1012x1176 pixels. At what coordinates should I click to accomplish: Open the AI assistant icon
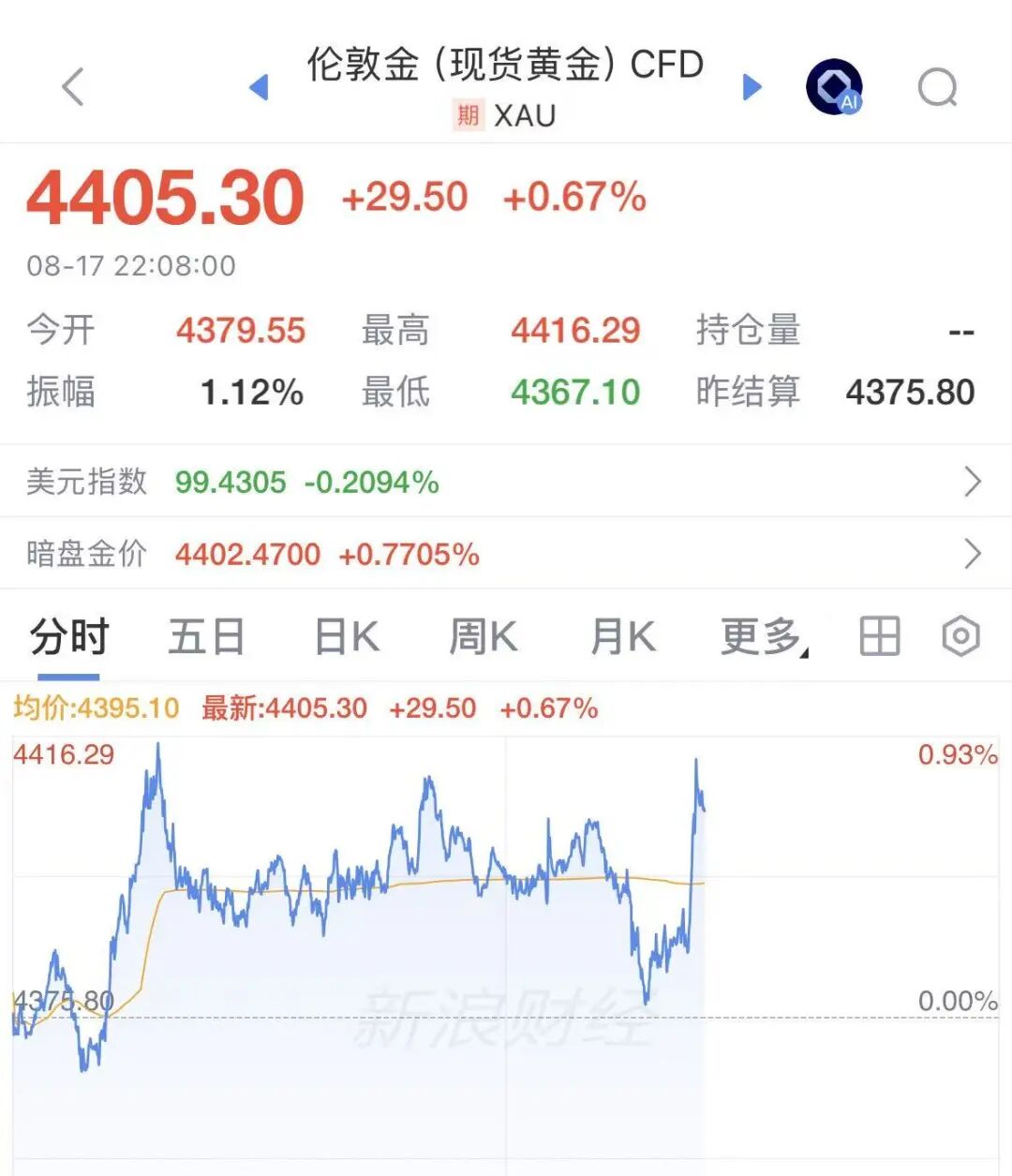tap(834, 87)
